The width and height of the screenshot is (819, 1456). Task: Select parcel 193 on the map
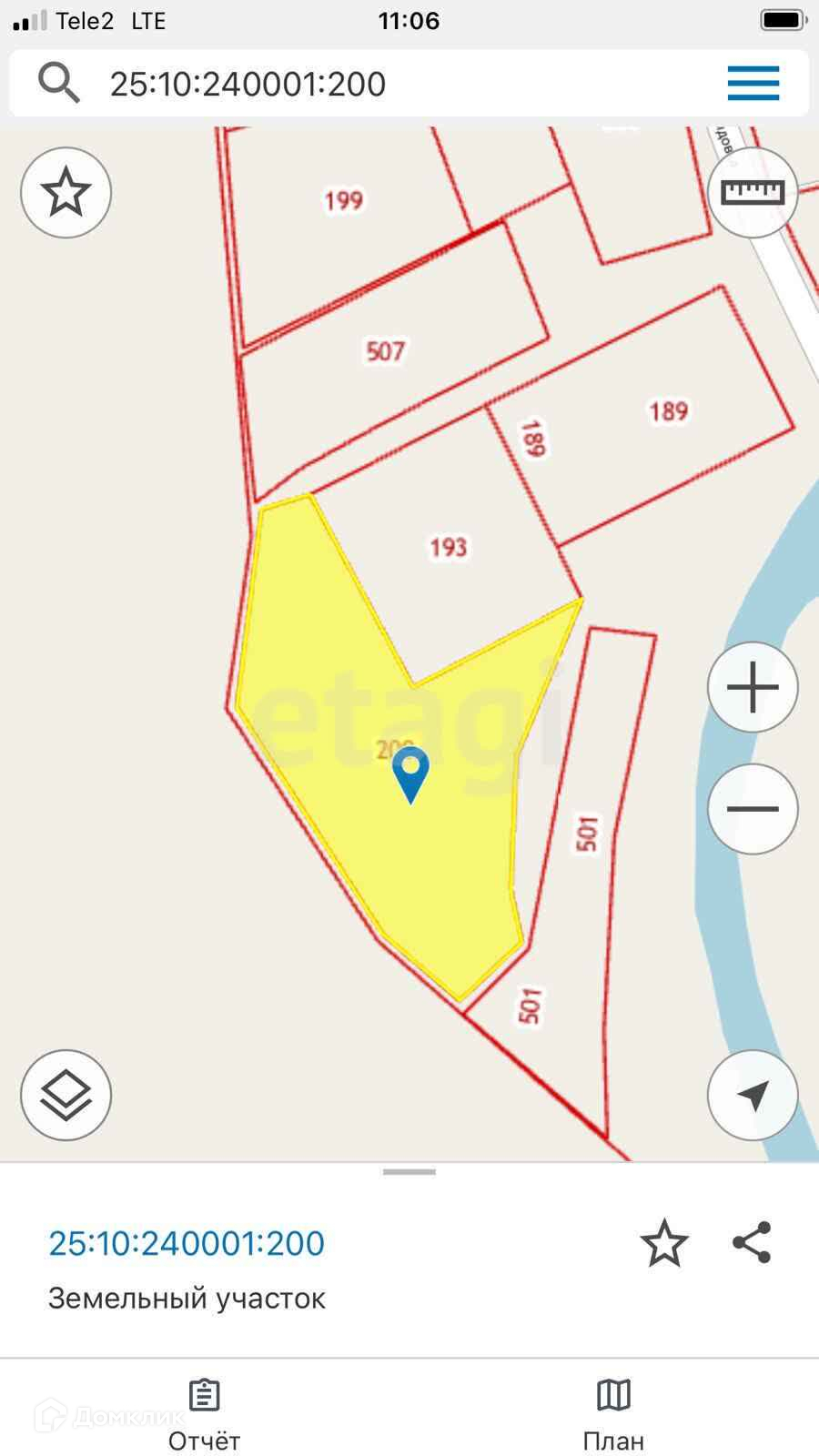[448, 547]
